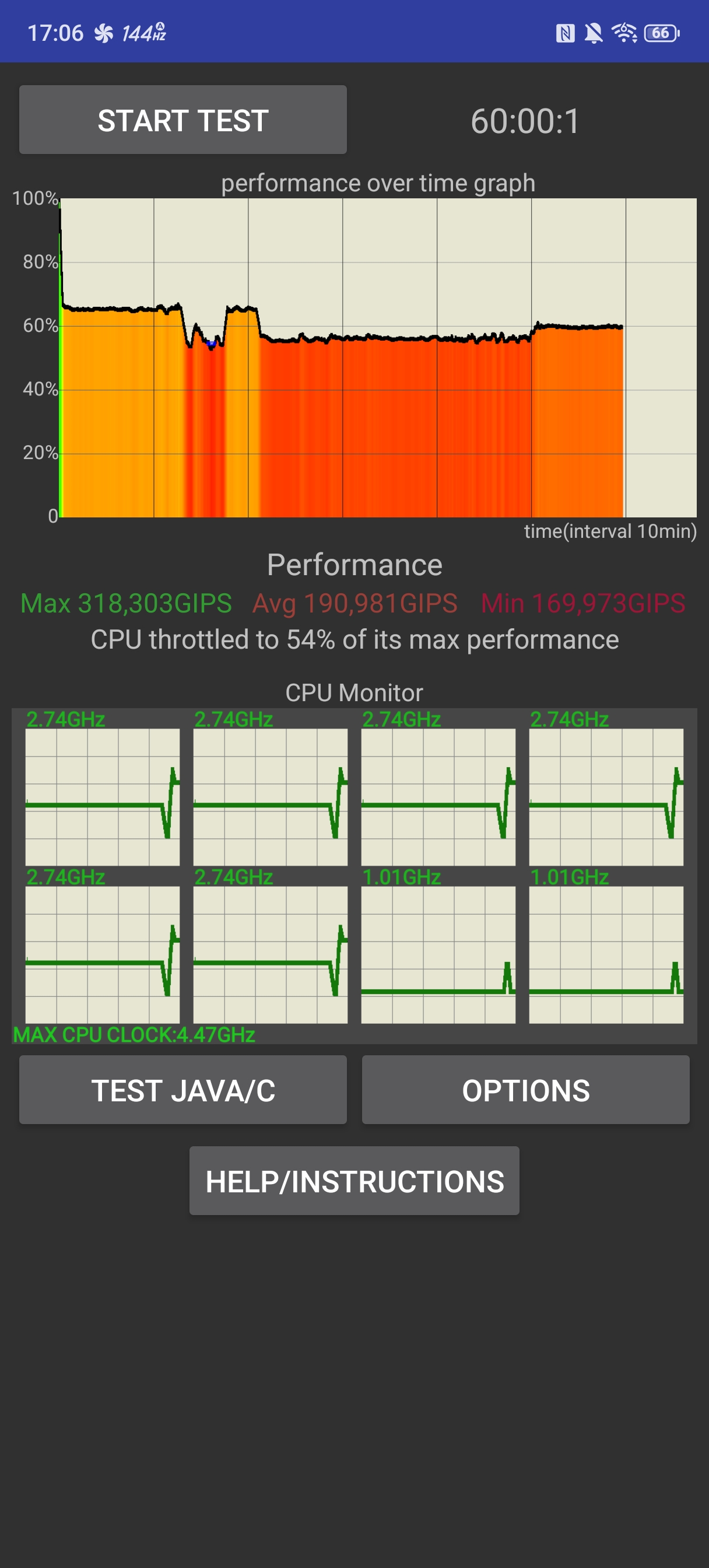The width and height of the screenshot is (709, 1568).
Task: Open the OPTIONS menu
Action: pyautogui.click(x=526, y=1090)
